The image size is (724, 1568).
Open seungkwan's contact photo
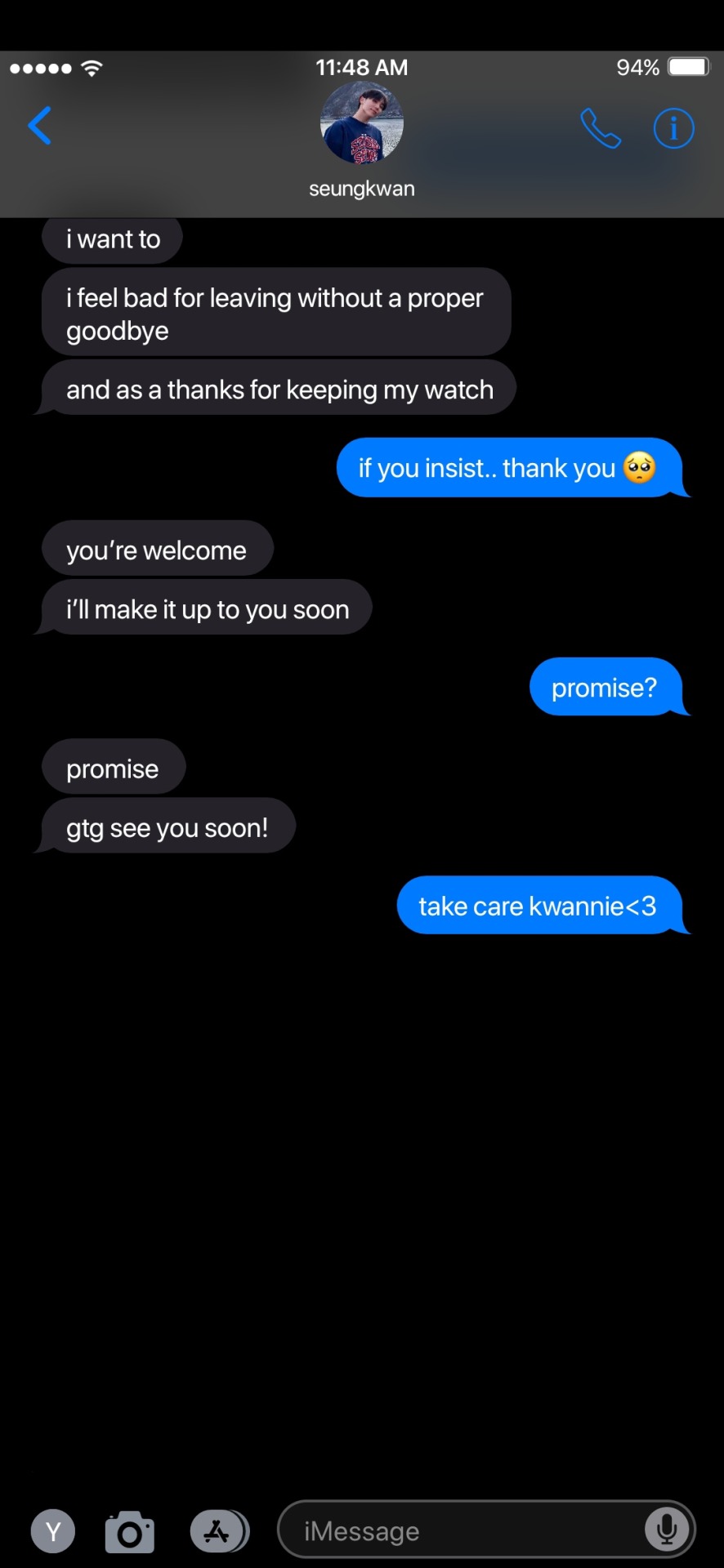(x=362, y=123)
